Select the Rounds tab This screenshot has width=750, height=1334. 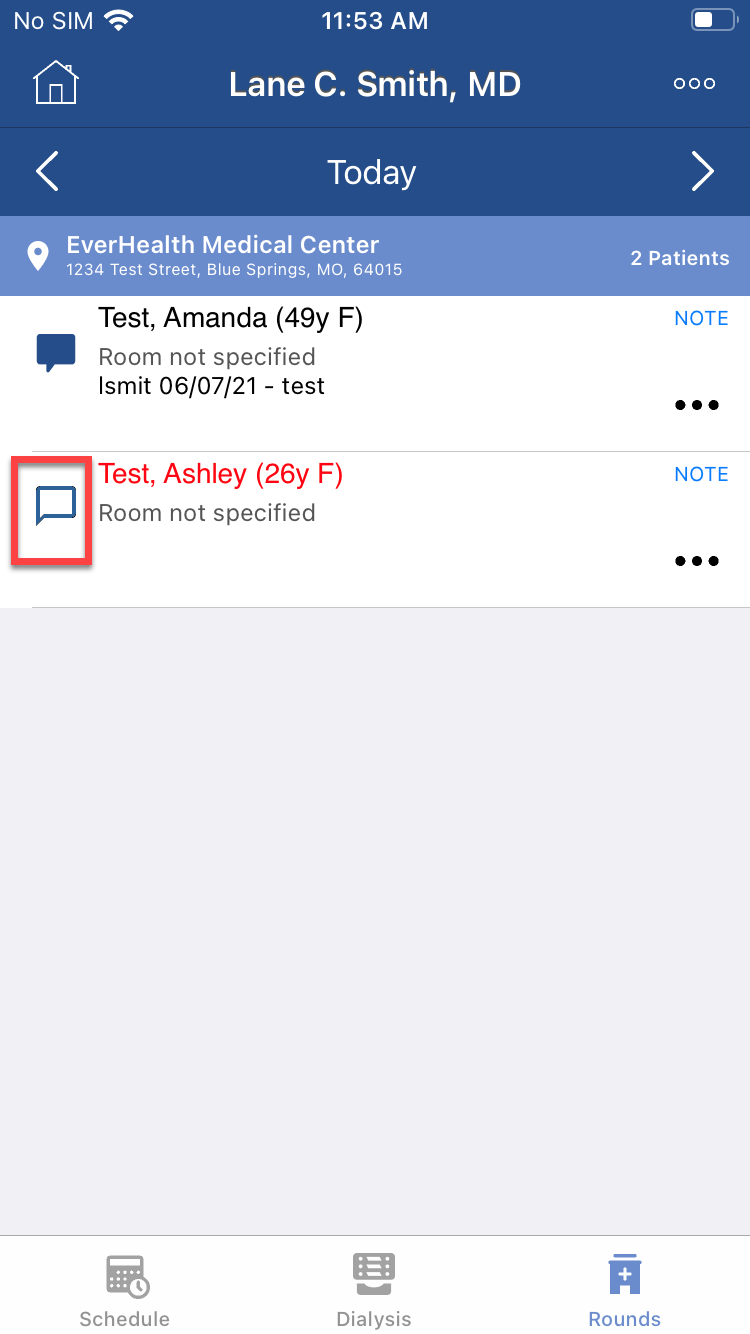[x=624, y=1290]
